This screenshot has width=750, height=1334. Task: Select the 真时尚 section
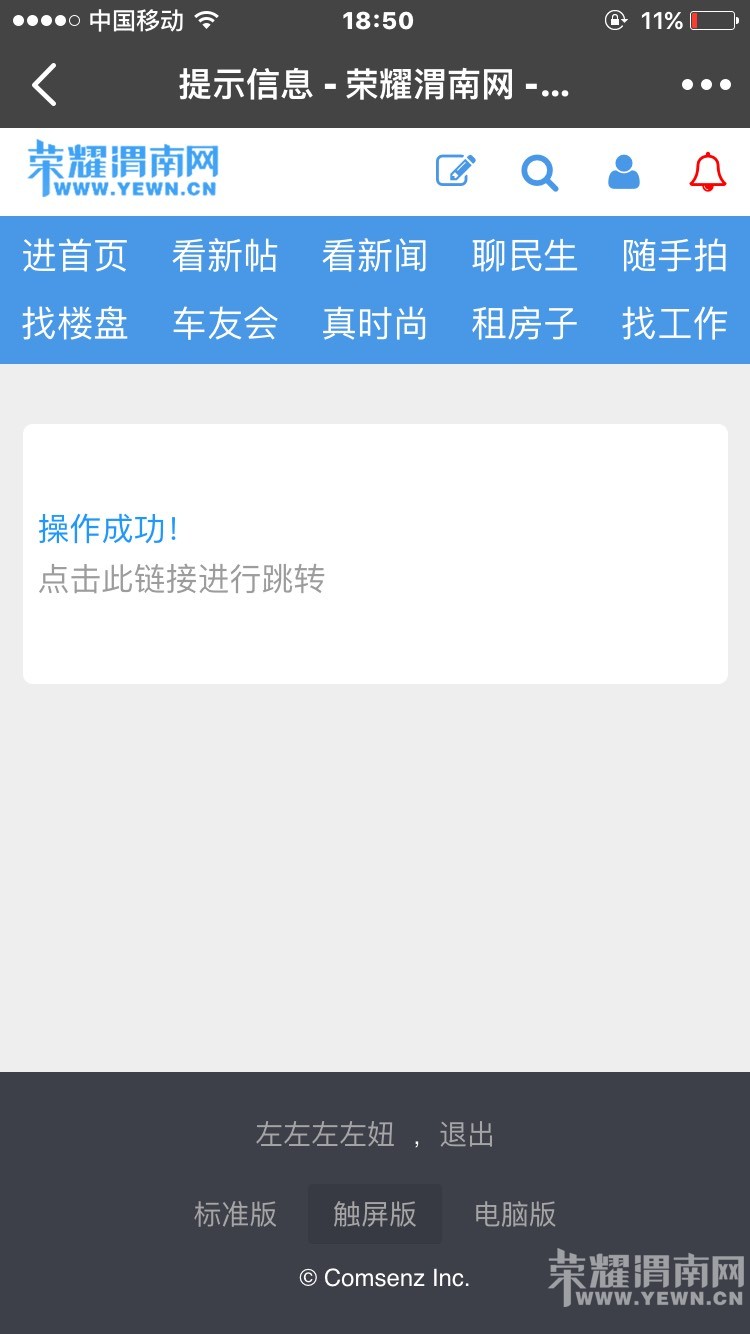(x=375, y=324)
